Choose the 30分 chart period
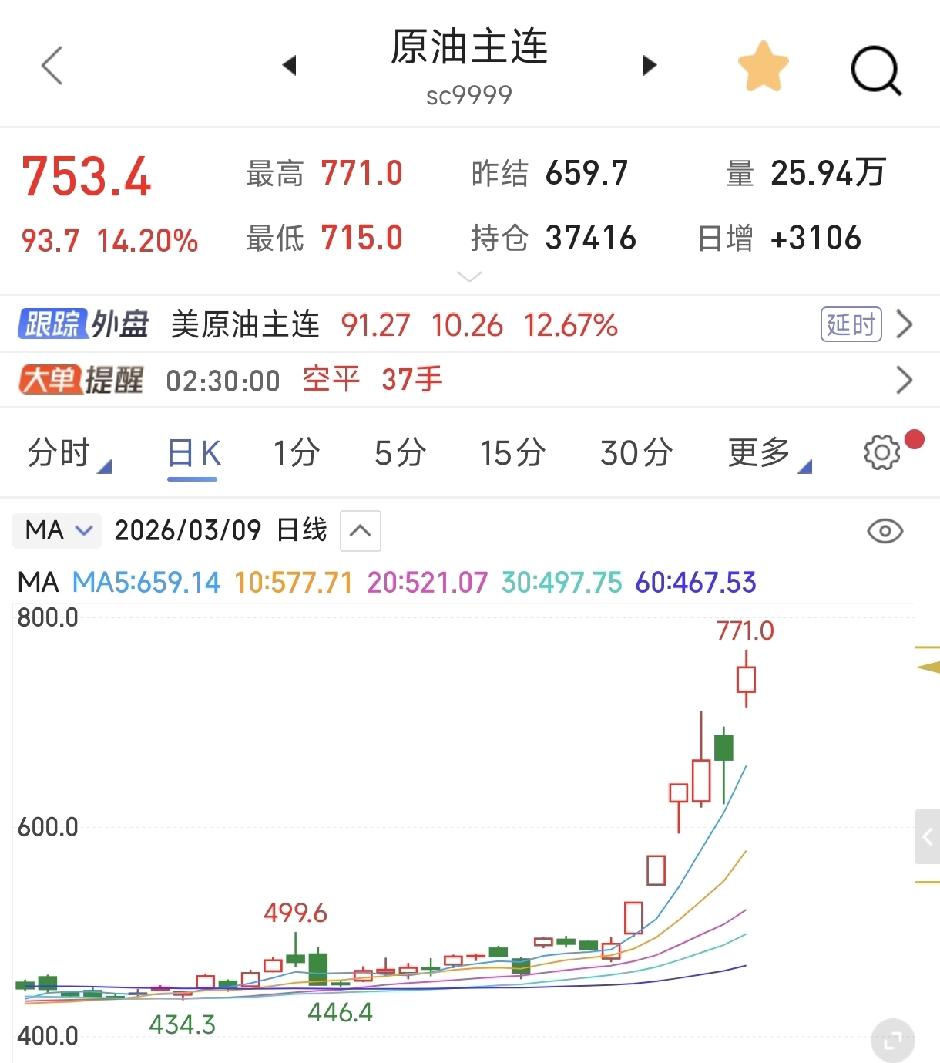 636,454
